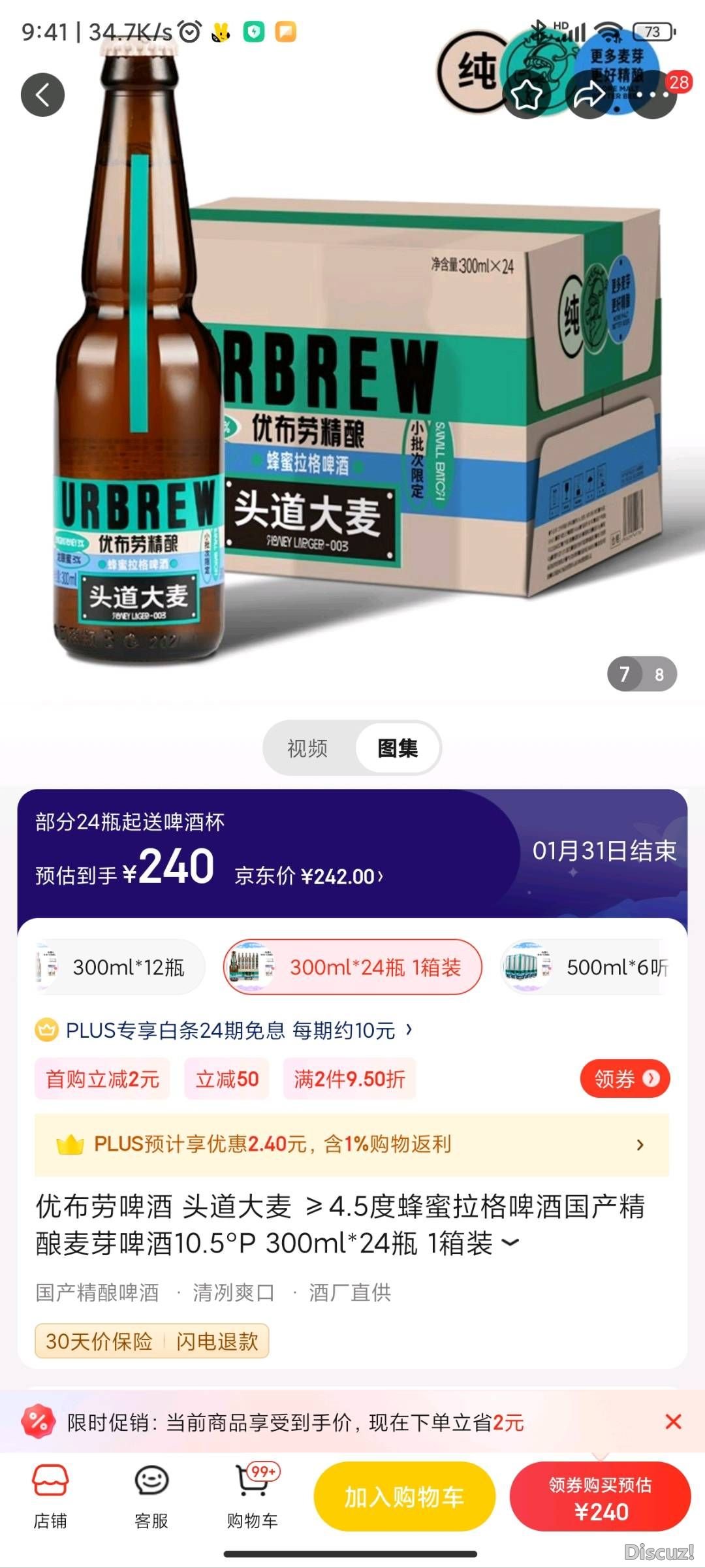
Task: Select the 500ml*6听 option
Action: [587, 967]
